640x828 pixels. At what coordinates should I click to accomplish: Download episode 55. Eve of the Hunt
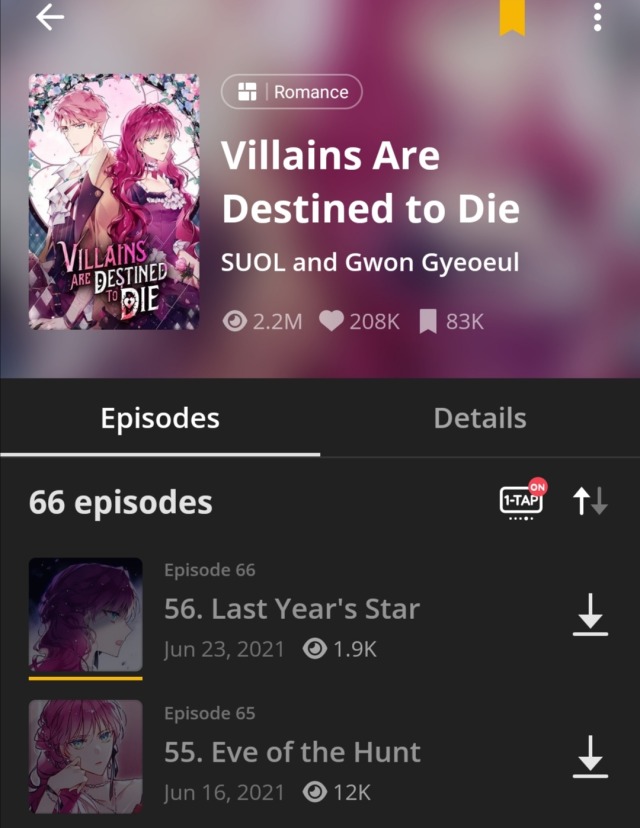(591, 757)
